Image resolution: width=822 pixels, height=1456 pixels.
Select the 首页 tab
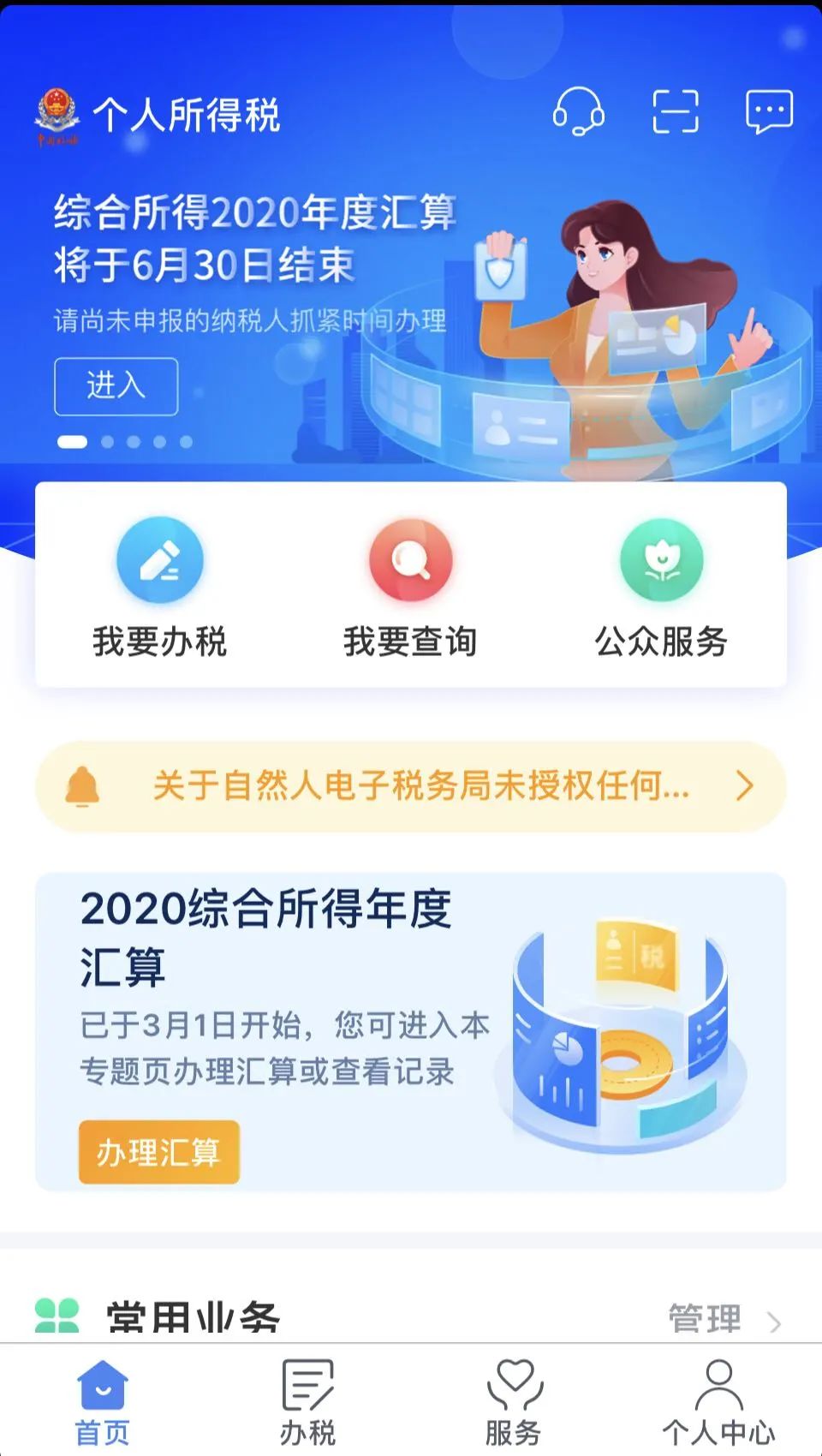(x=103, y=1402)
